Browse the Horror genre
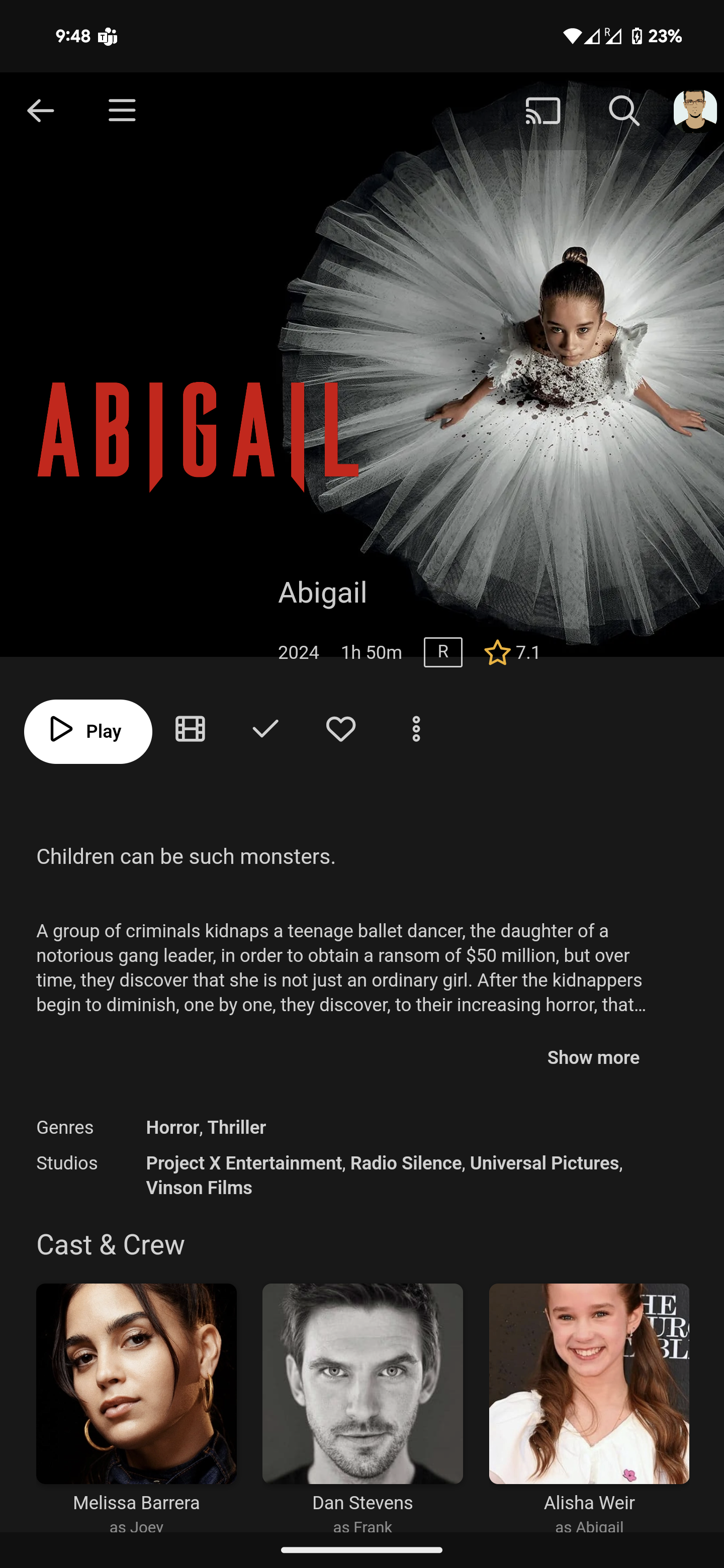Image resolution: width=724 pixels, height=1568 pixels. point(172,1127)
